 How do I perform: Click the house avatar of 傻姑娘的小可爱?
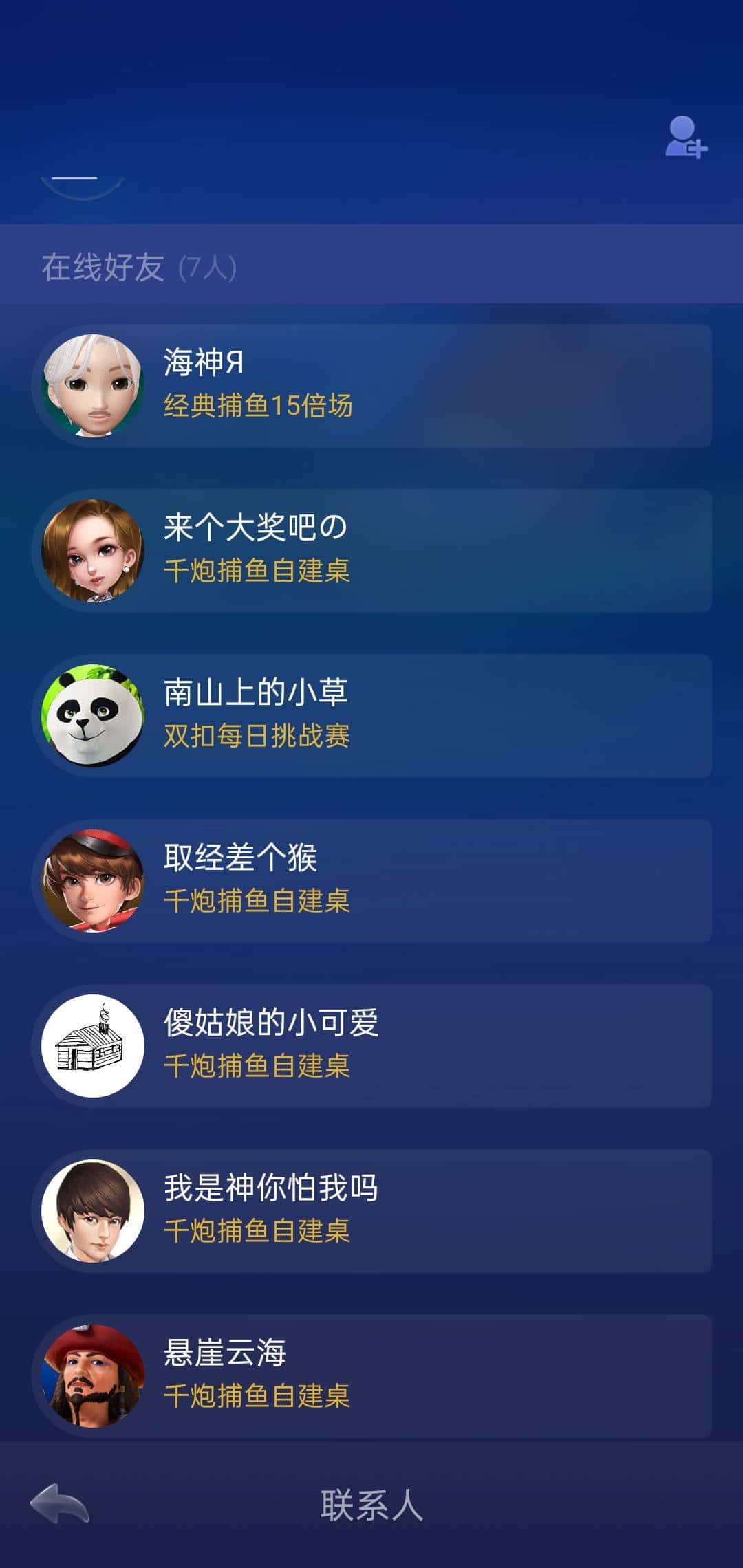coord(93,1043)
